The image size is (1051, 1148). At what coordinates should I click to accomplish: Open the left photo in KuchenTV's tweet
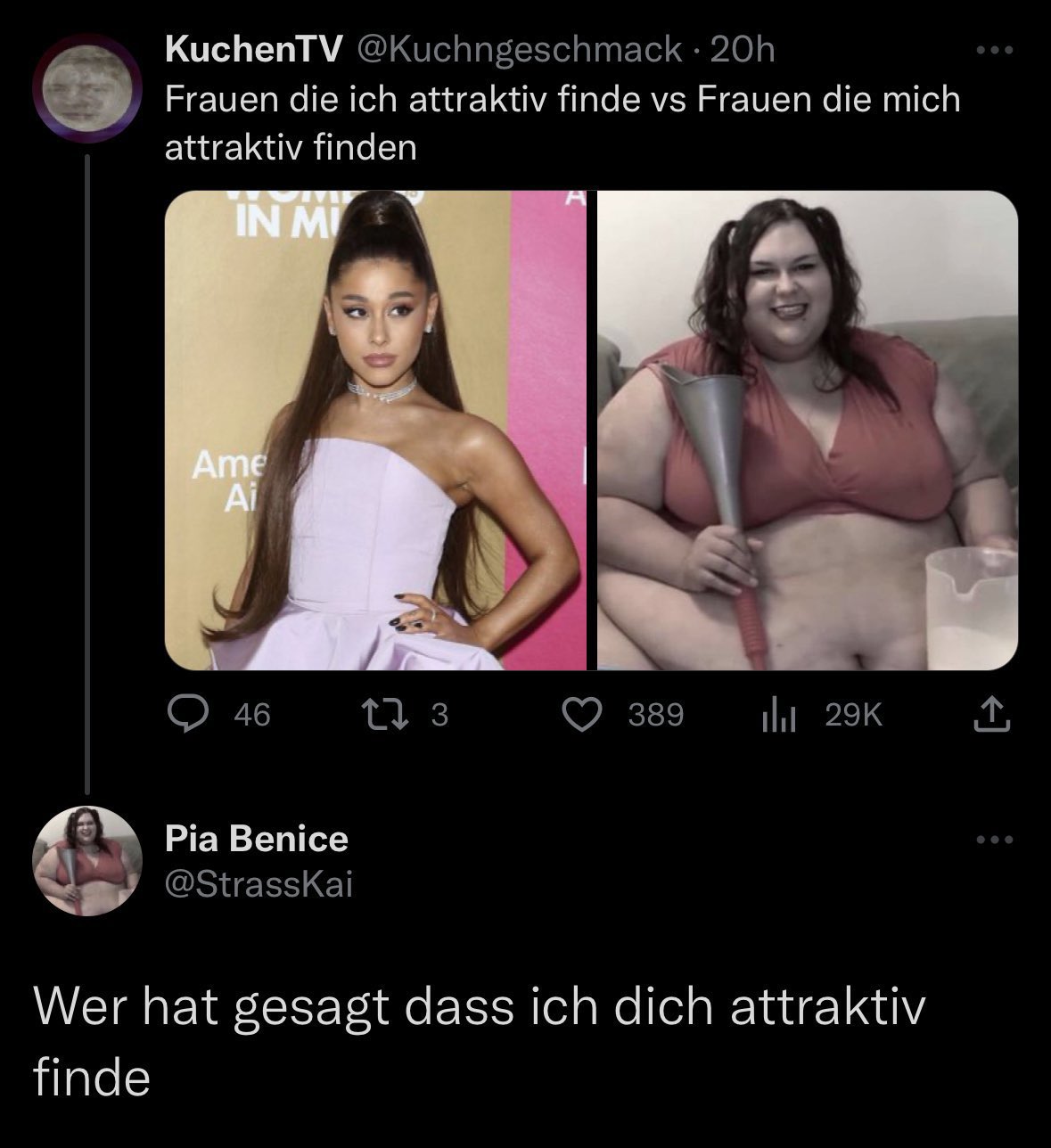375,430
